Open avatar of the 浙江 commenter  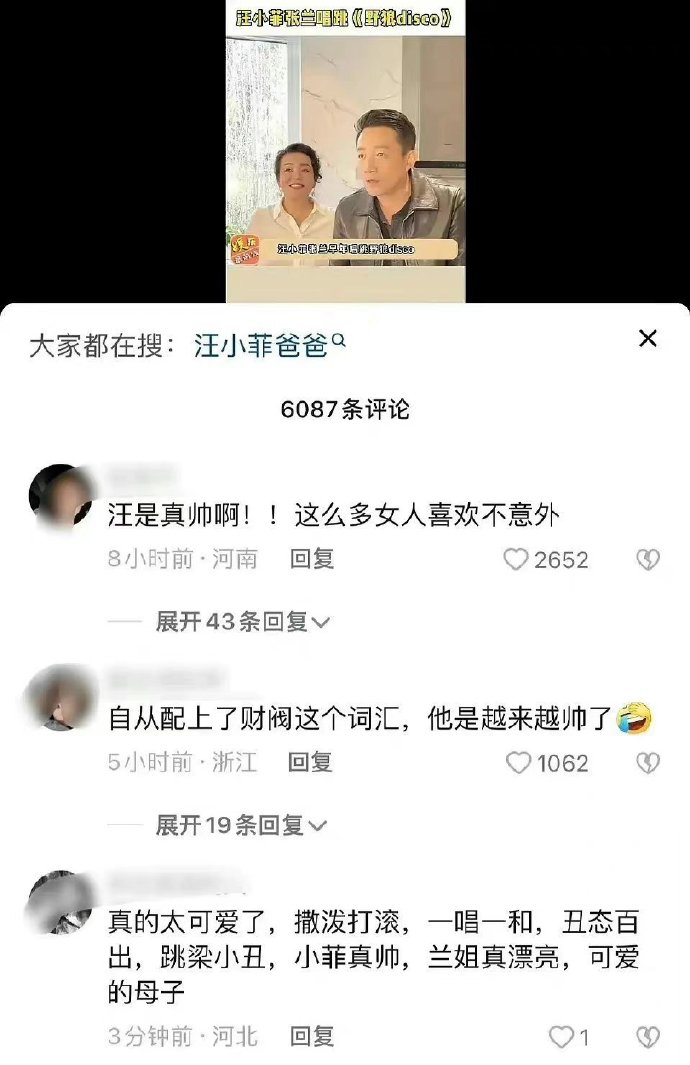point(61,699)
